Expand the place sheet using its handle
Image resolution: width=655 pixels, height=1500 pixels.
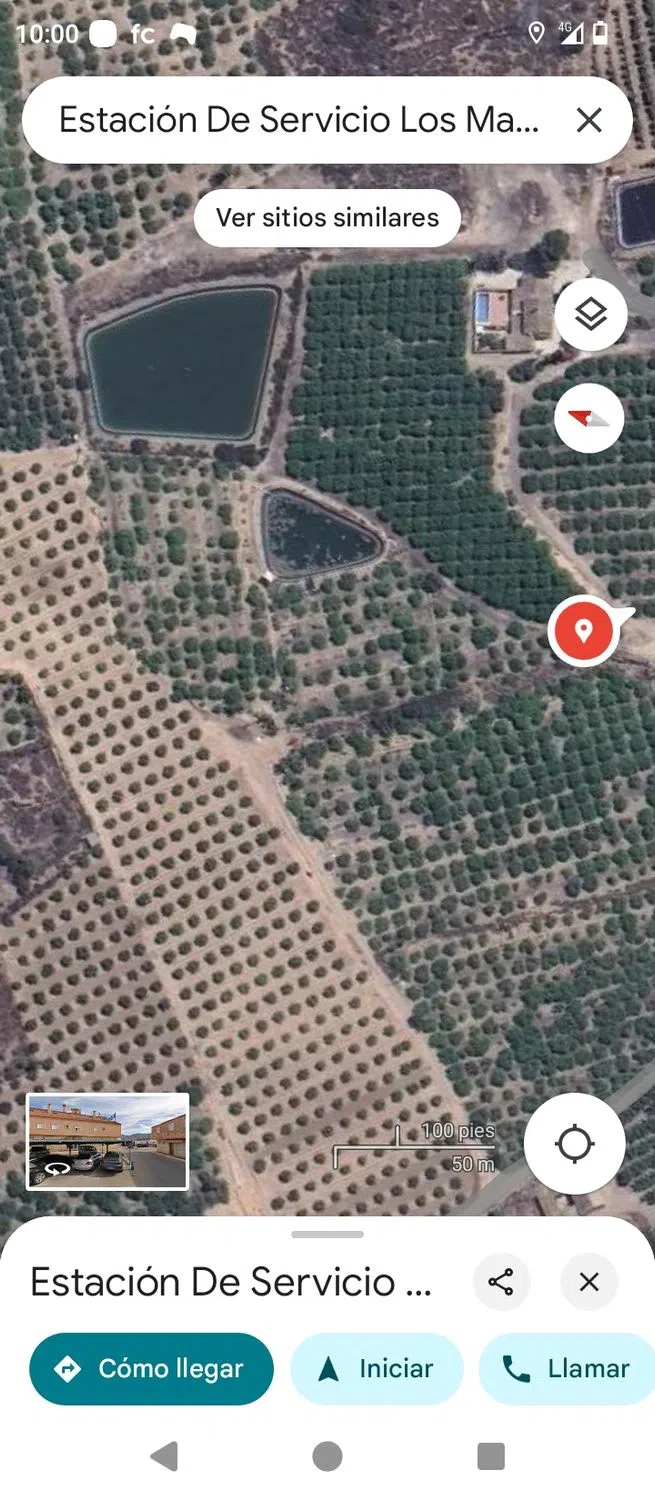[327, 1235]
